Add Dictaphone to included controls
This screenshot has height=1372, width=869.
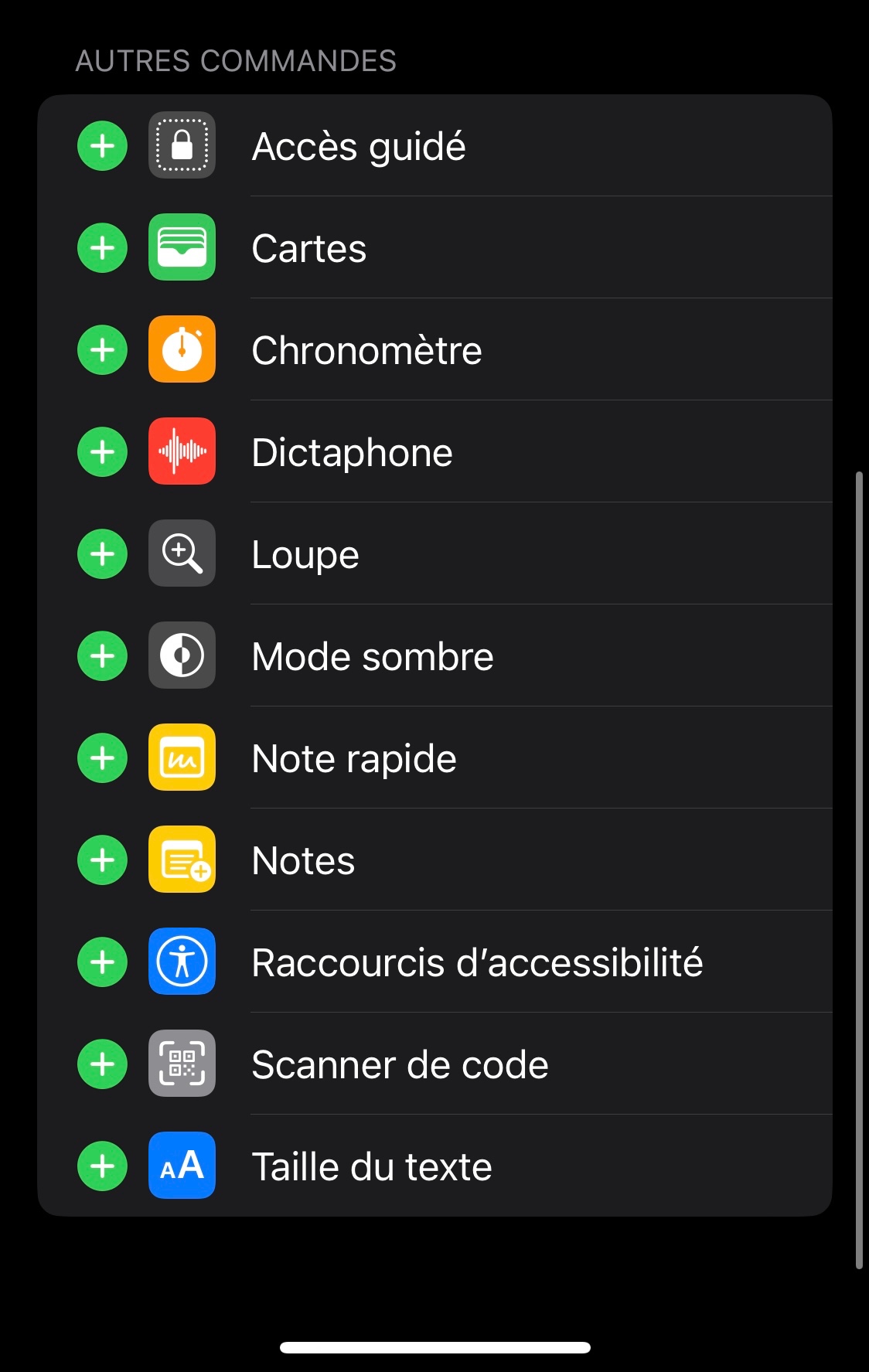point(102,451)
